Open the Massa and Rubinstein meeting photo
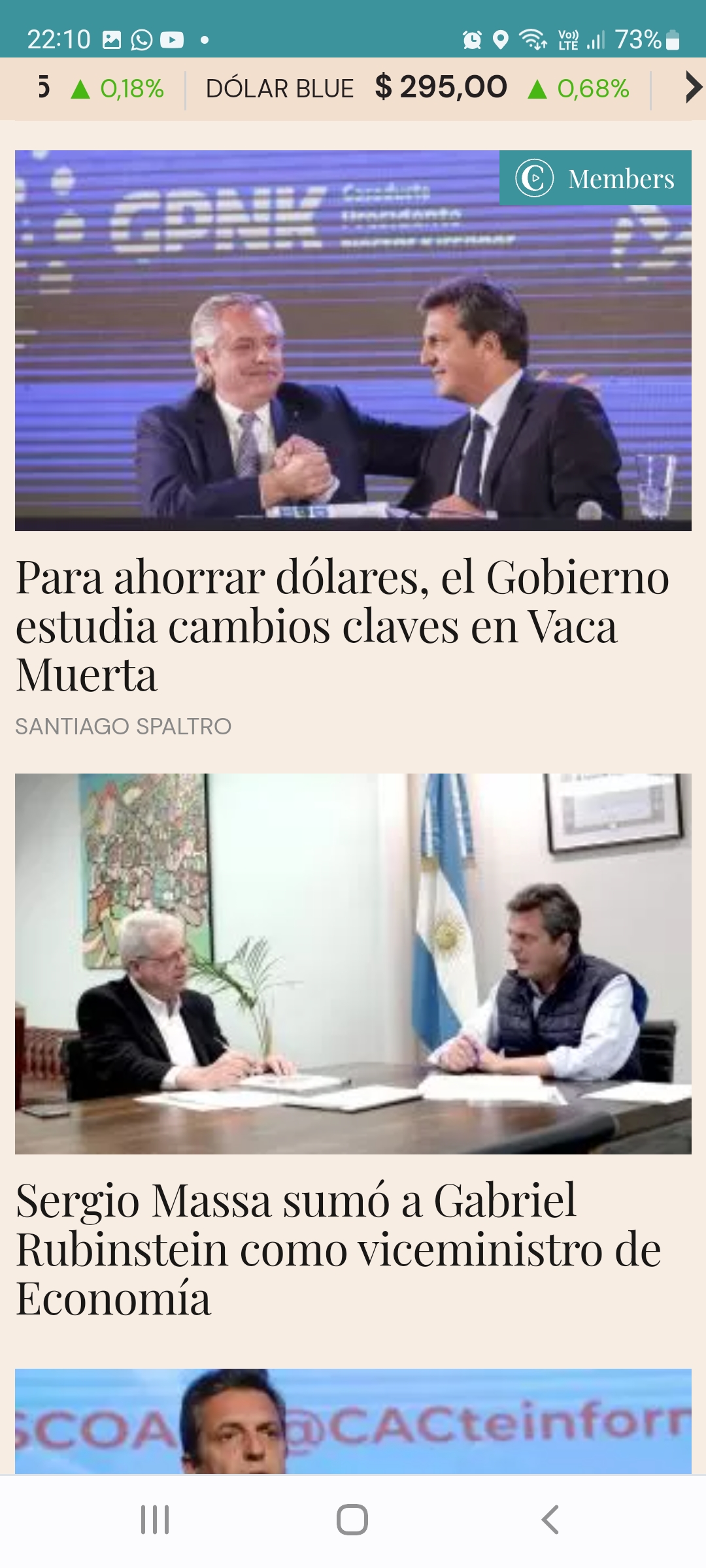 tap(353, 964)
